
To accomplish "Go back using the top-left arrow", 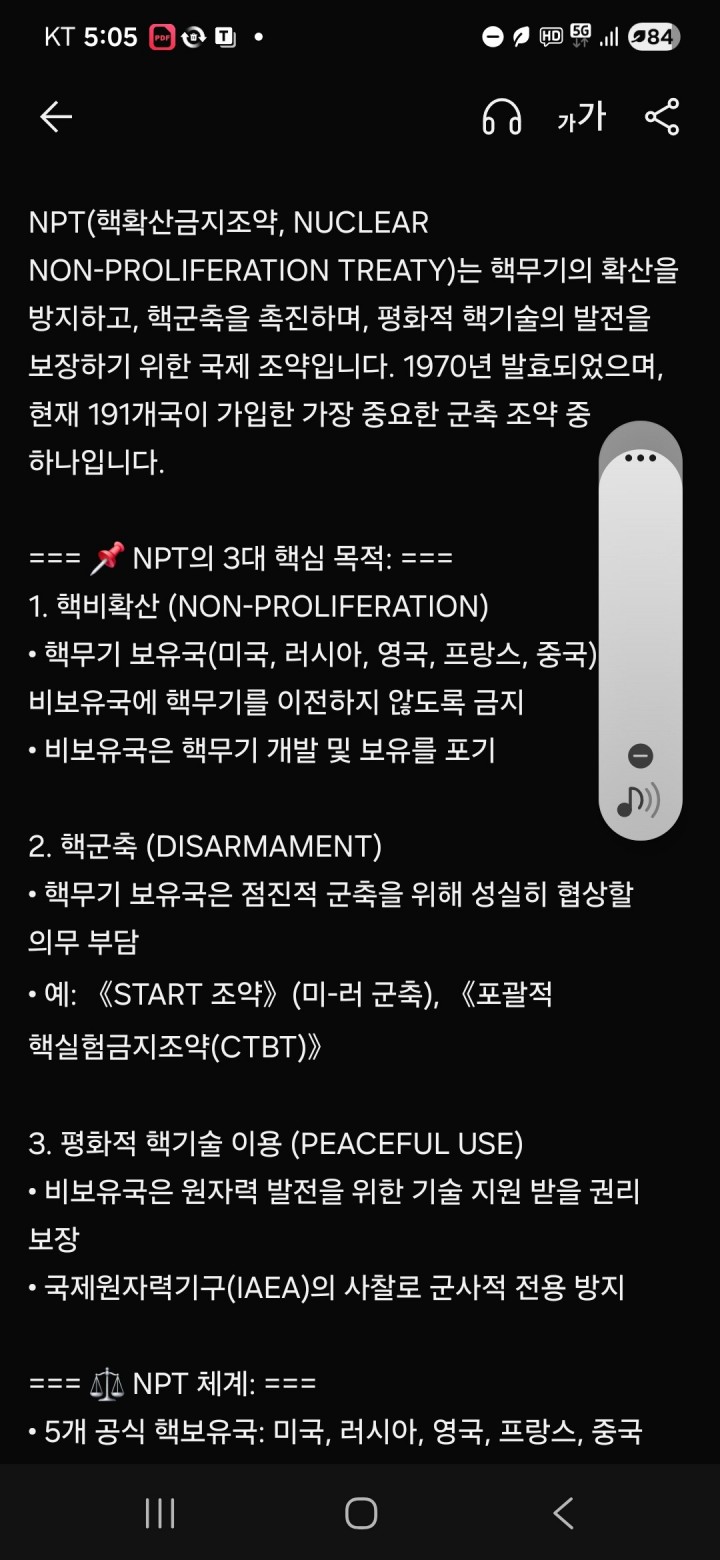I will point(56,118).
